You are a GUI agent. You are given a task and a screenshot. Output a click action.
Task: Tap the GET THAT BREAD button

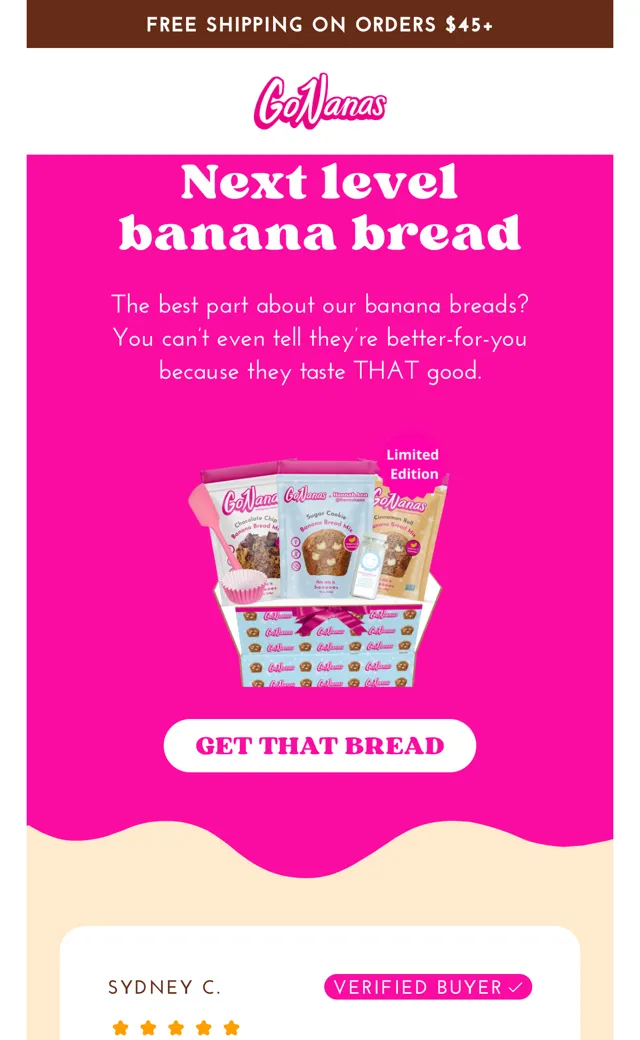320,746
